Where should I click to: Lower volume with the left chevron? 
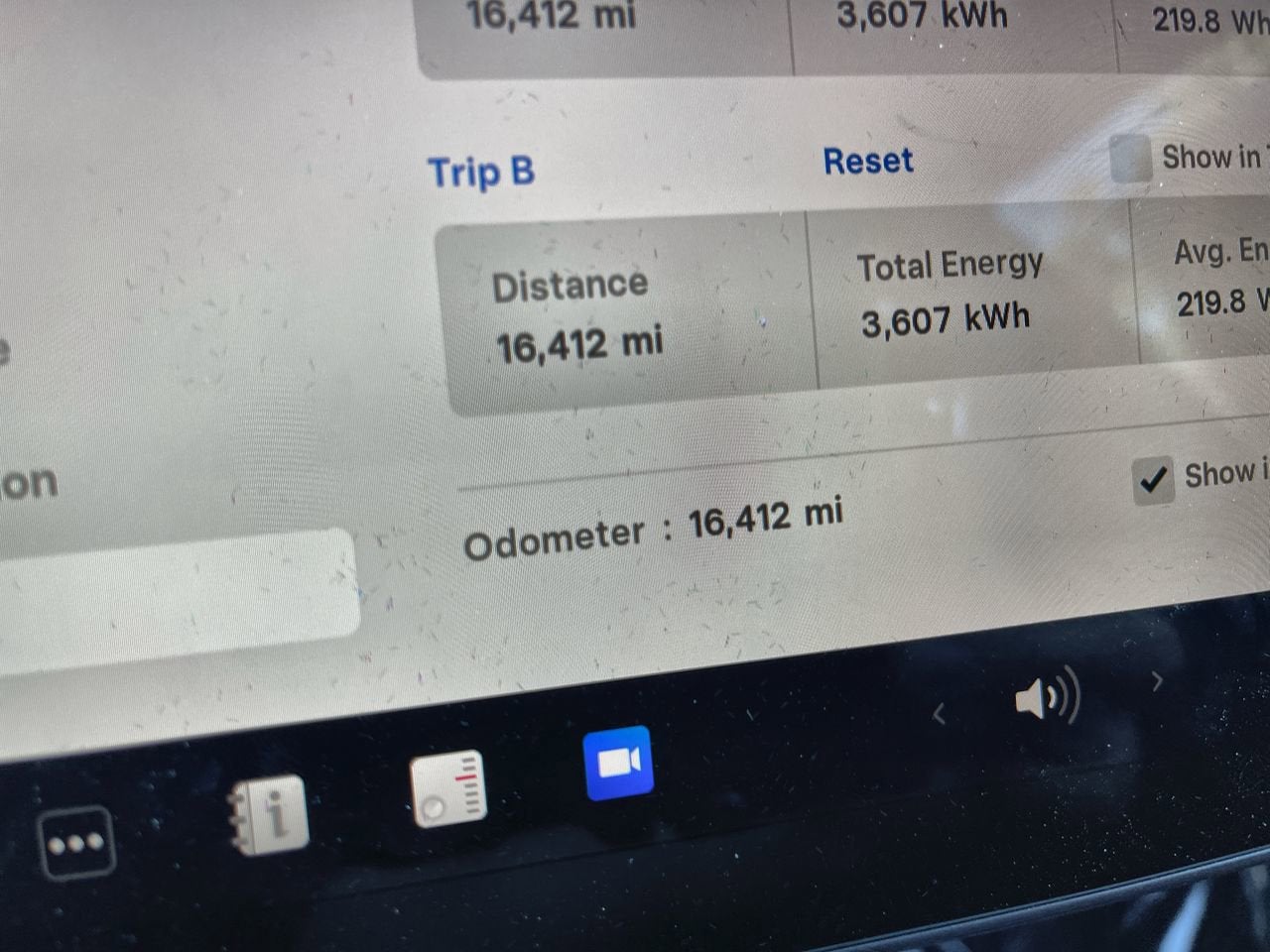coord(939,713)
